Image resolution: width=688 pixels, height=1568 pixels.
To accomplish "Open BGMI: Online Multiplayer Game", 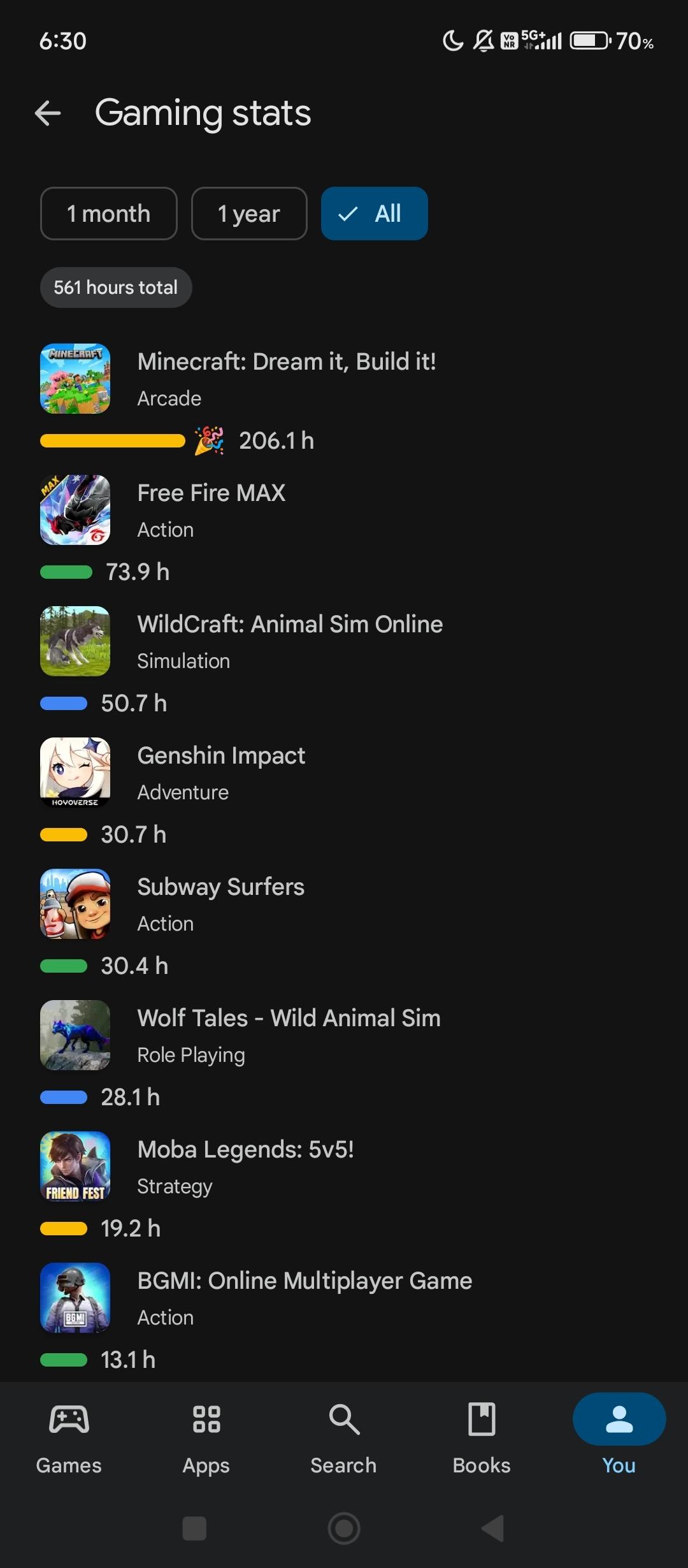I will pos(305,1281).
